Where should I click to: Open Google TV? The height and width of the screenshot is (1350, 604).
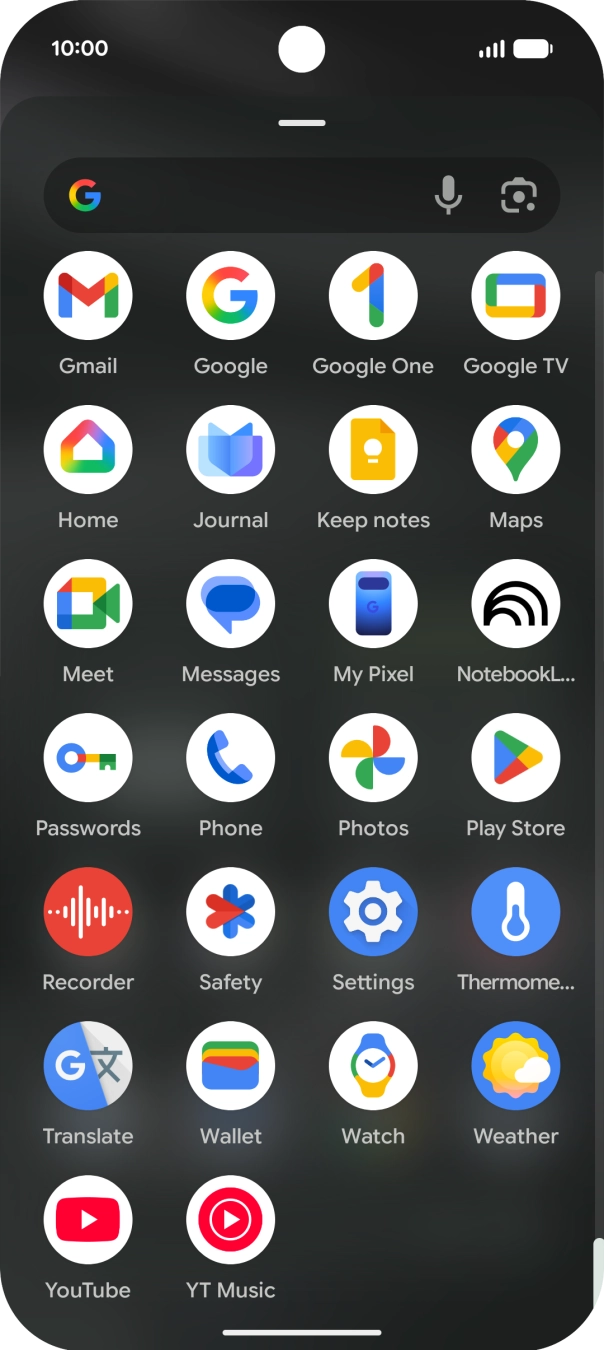coord(516,296)
